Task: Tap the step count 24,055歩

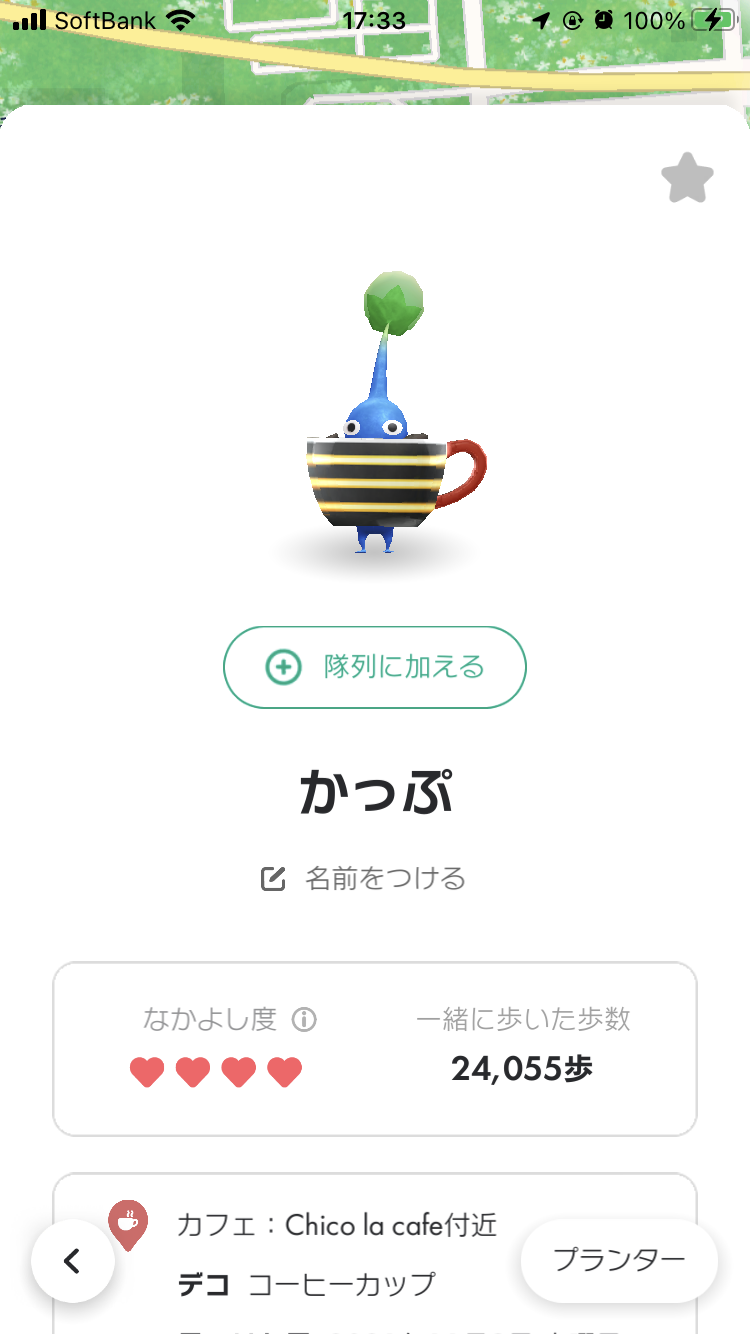Action: 520,1067
